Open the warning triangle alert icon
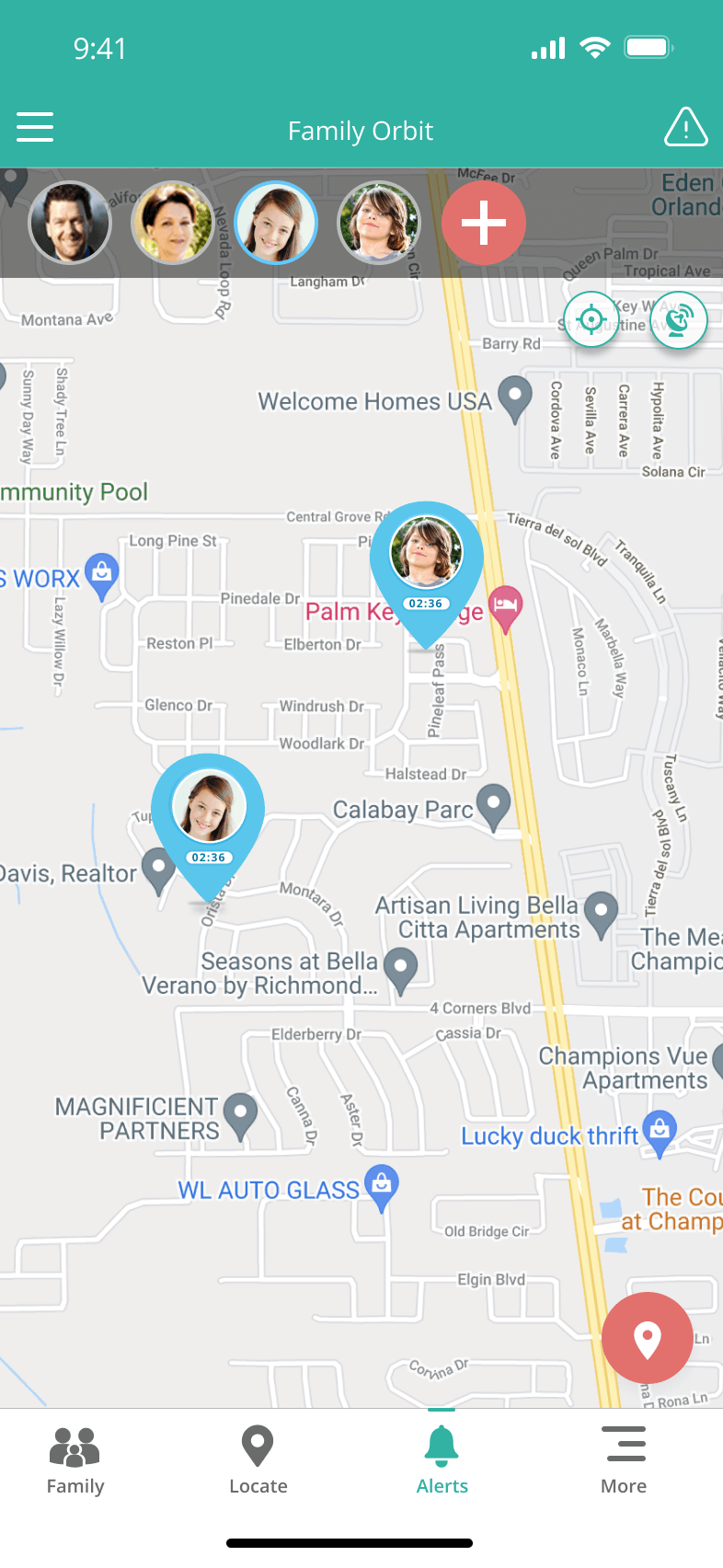This screenshot has height=1568, width=723. coord(685,127)
